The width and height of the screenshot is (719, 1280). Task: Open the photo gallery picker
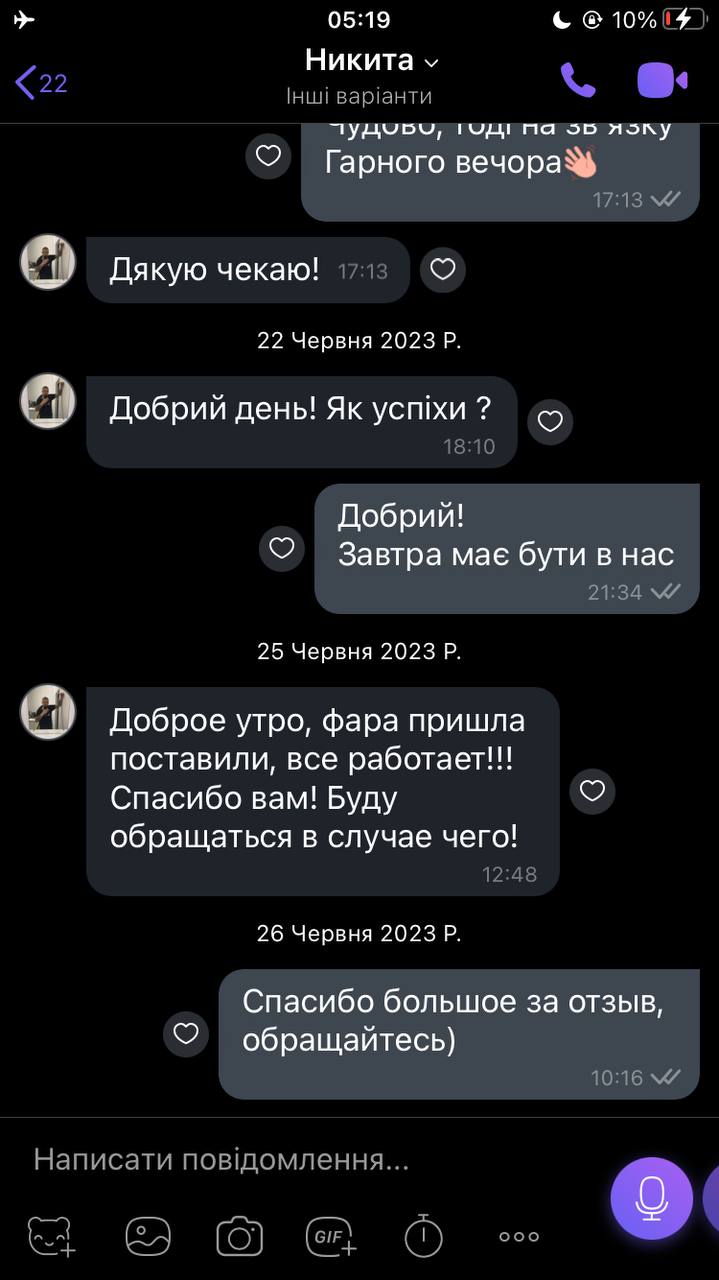click(x=148, y=1237)
